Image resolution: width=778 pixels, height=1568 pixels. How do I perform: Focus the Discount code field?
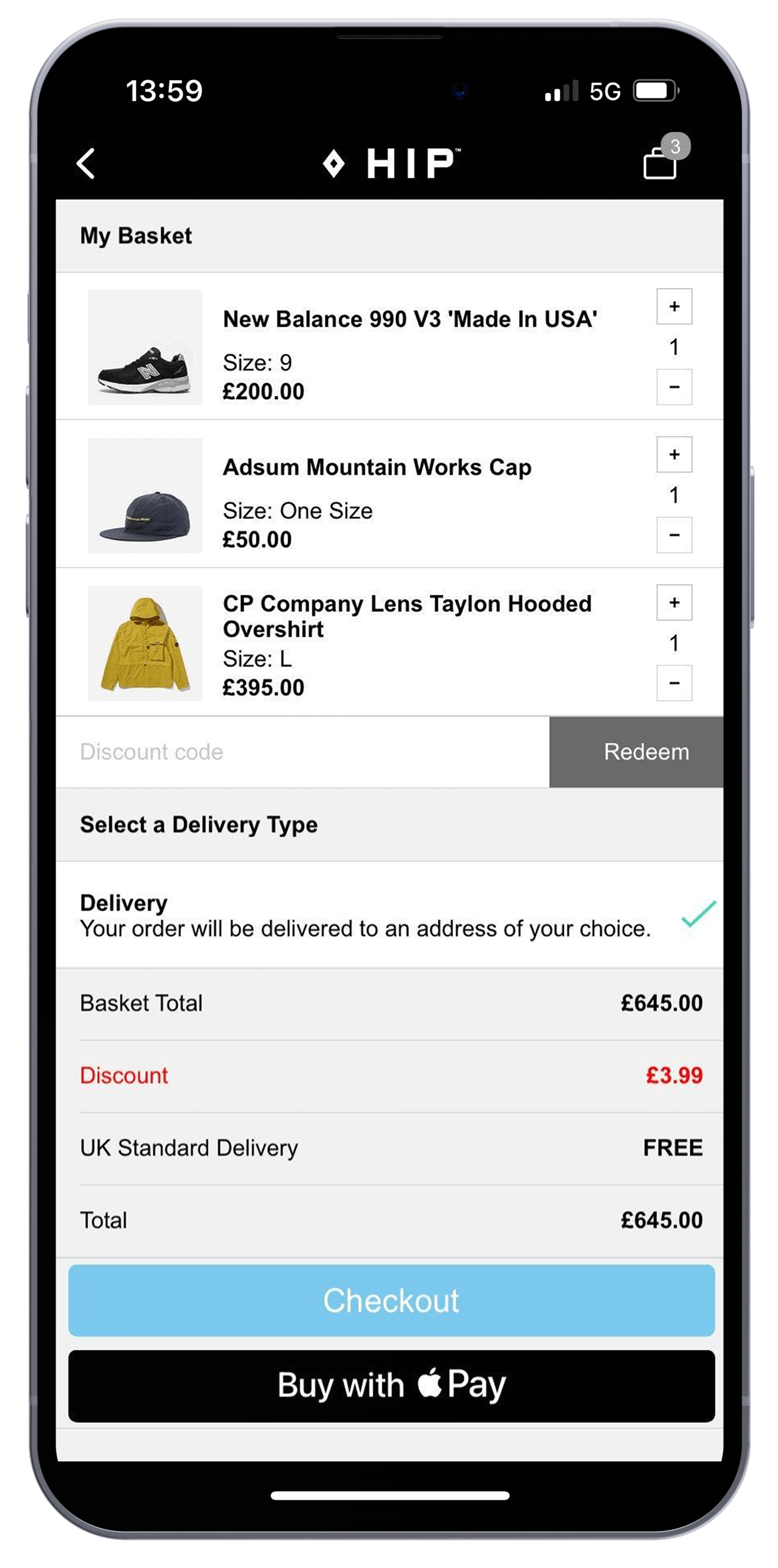click(x=301, y=752)
